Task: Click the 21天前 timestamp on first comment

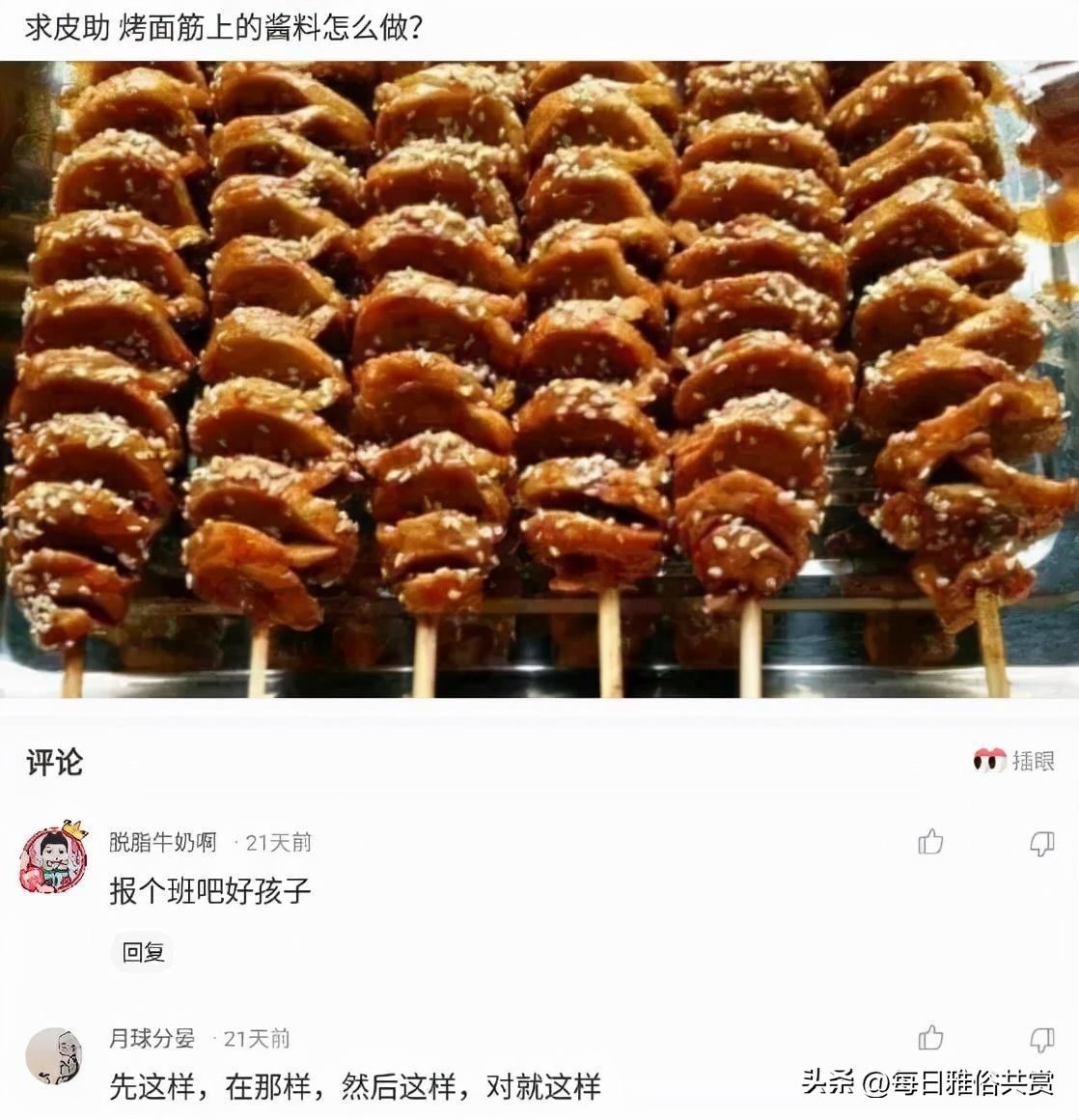Action: click(x=275, y=840)
